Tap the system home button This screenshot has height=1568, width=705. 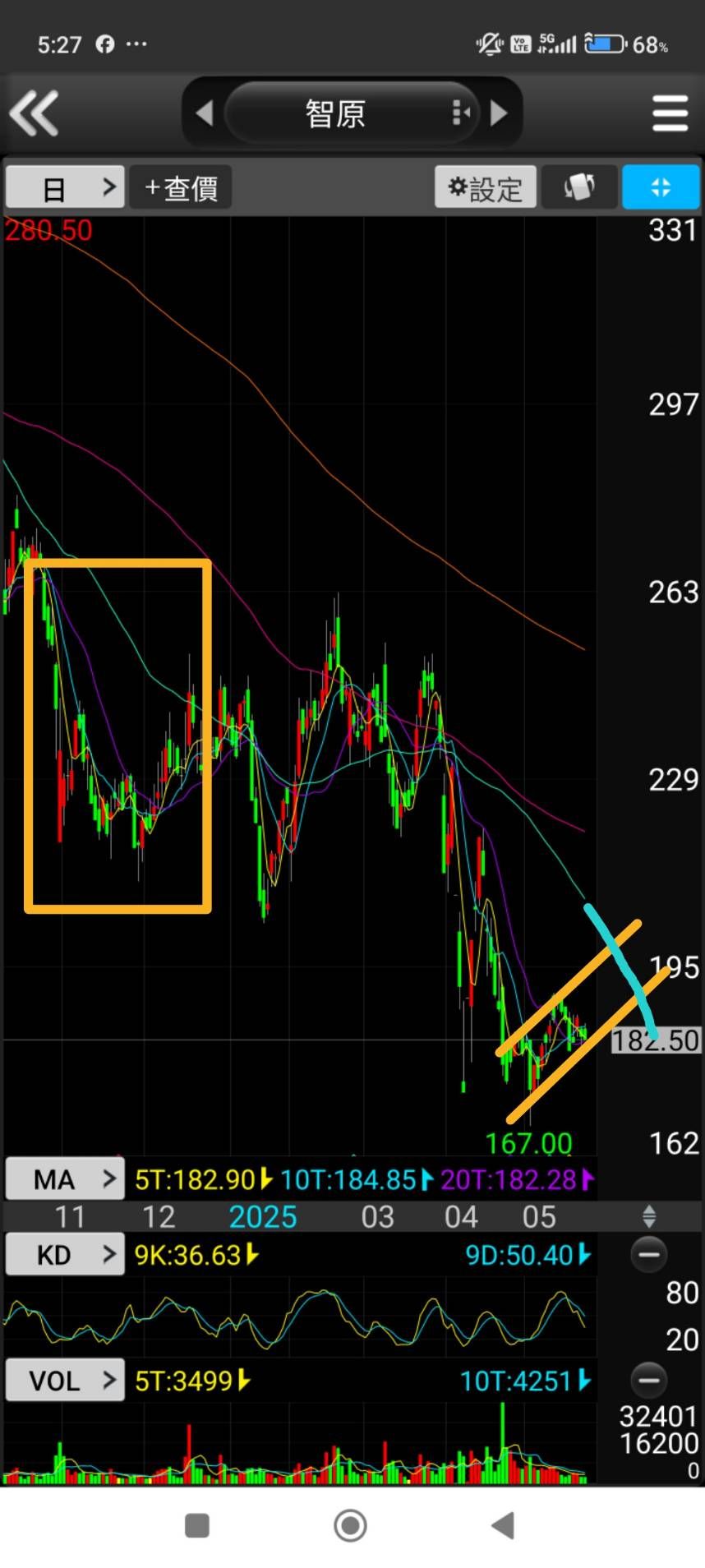click(x=351, y=1526)
